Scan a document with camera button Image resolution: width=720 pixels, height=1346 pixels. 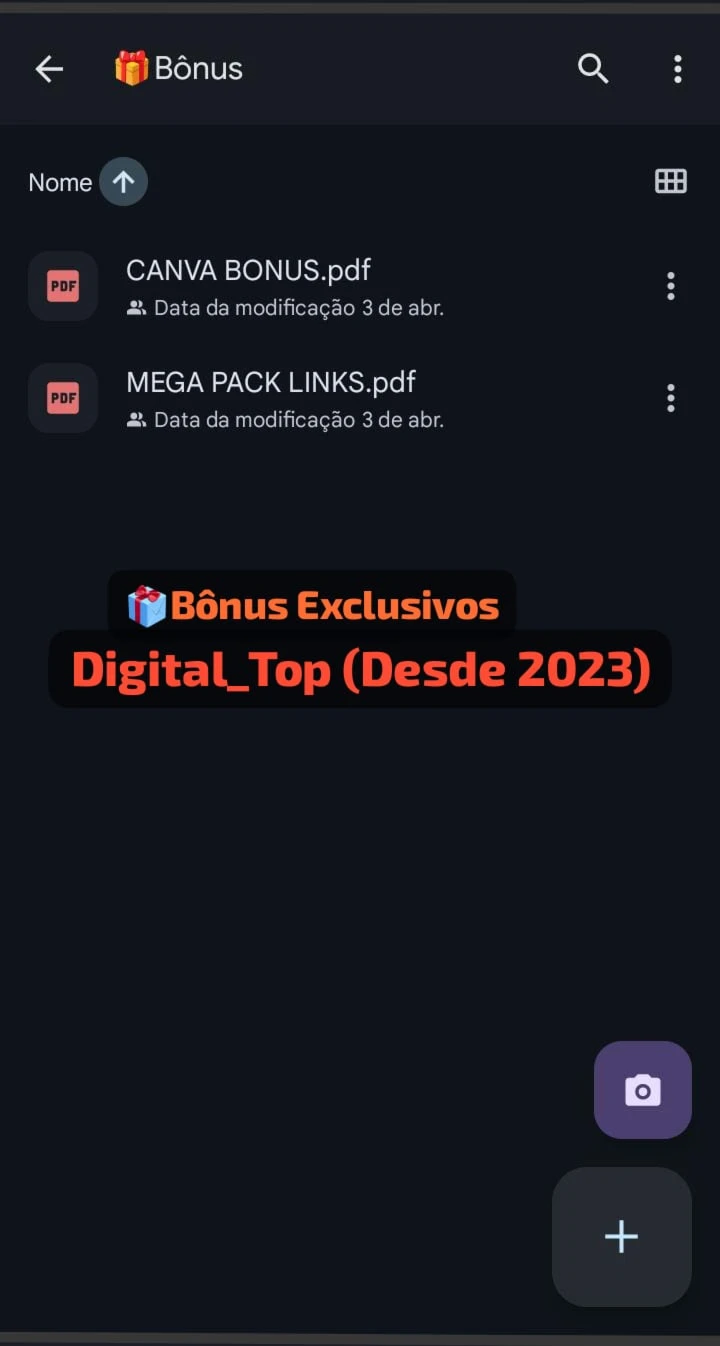[x=643, y=1090]
